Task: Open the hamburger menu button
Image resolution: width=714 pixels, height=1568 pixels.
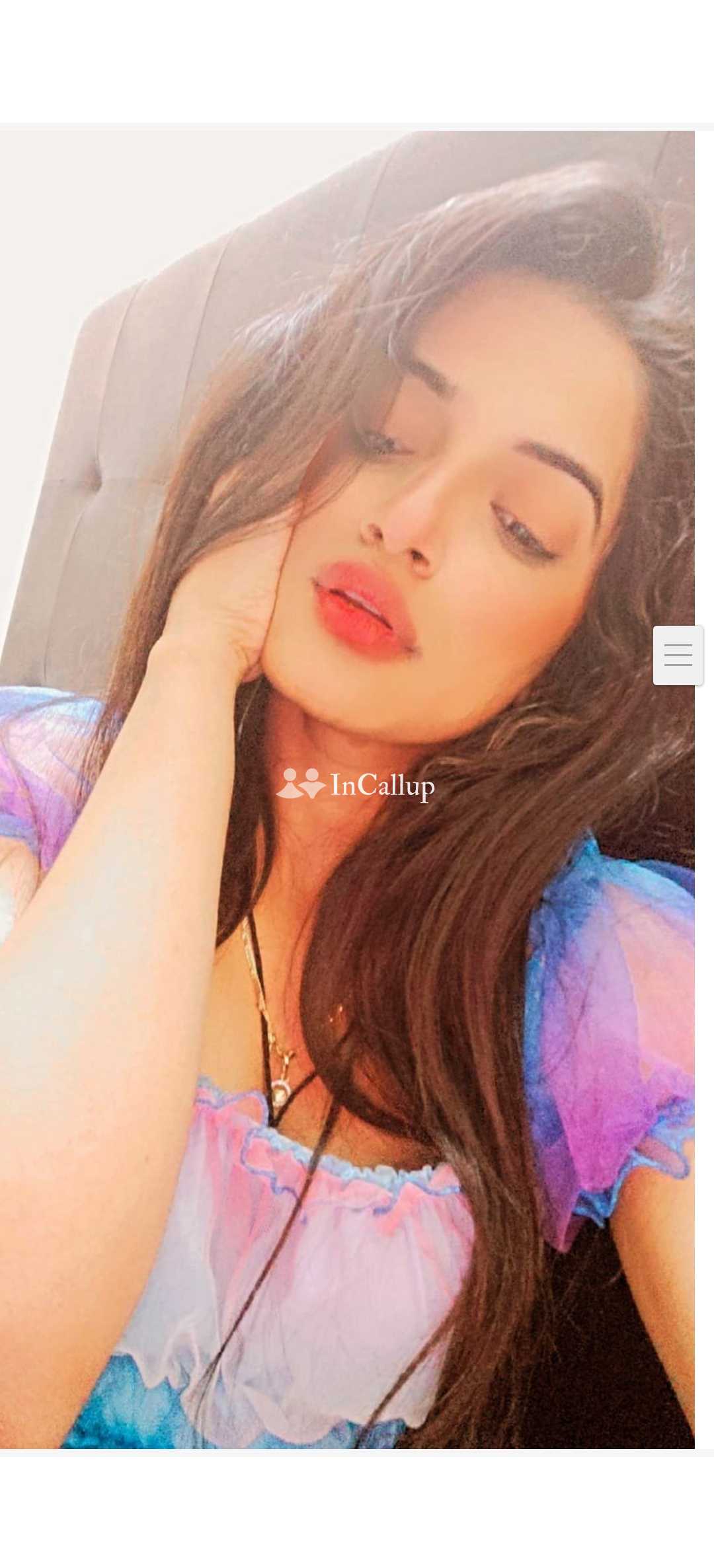Action: click(x=678, y=655)
